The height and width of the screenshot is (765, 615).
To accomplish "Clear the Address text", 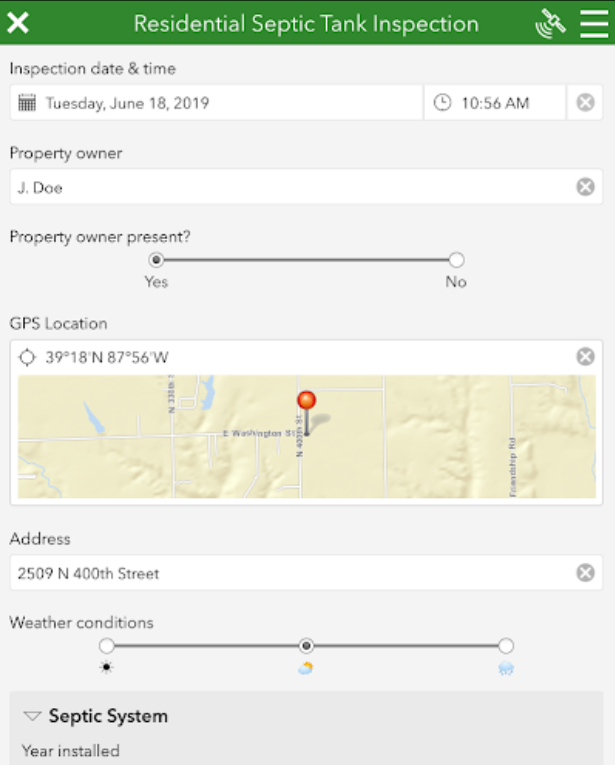I will tap(585, 573).
